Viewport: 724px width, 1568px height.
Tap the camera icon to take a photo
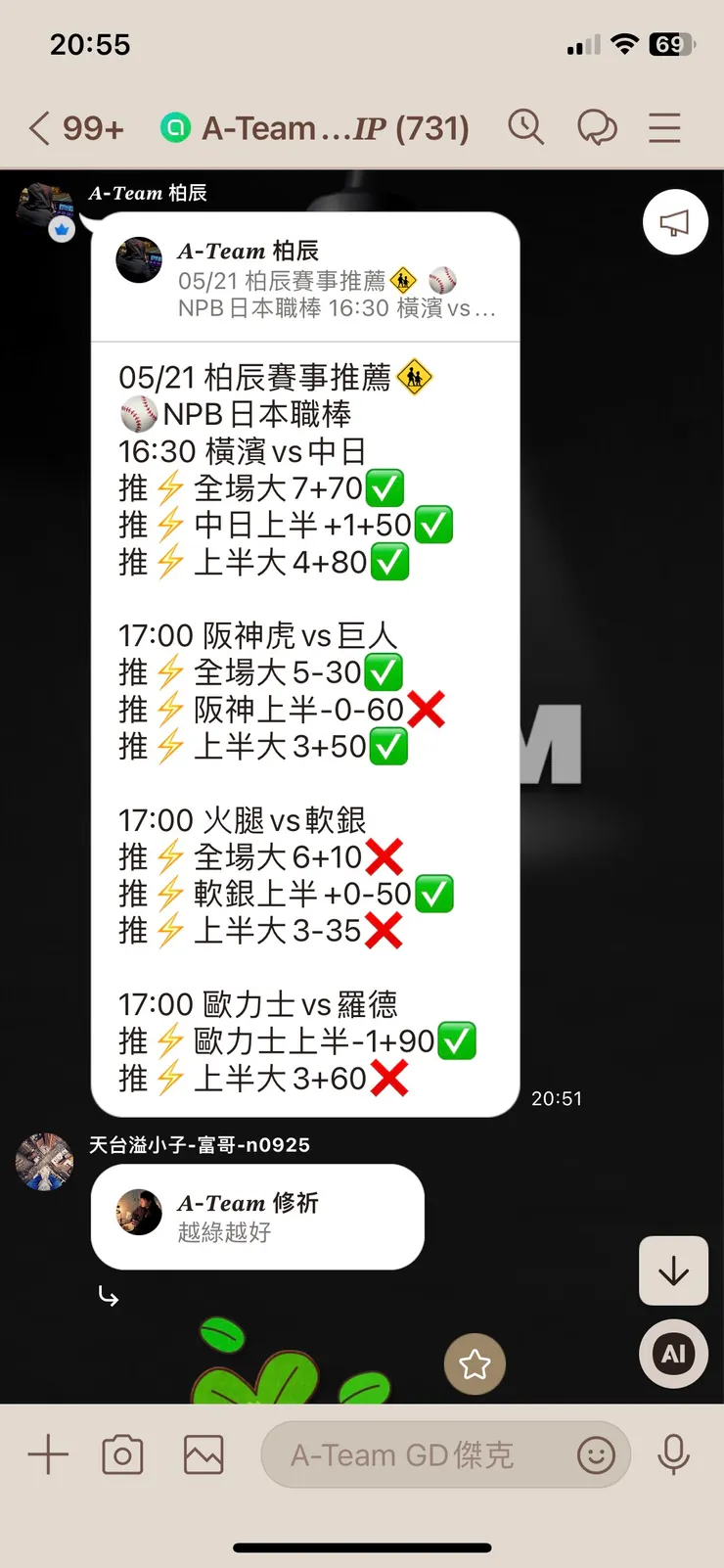121,1454
